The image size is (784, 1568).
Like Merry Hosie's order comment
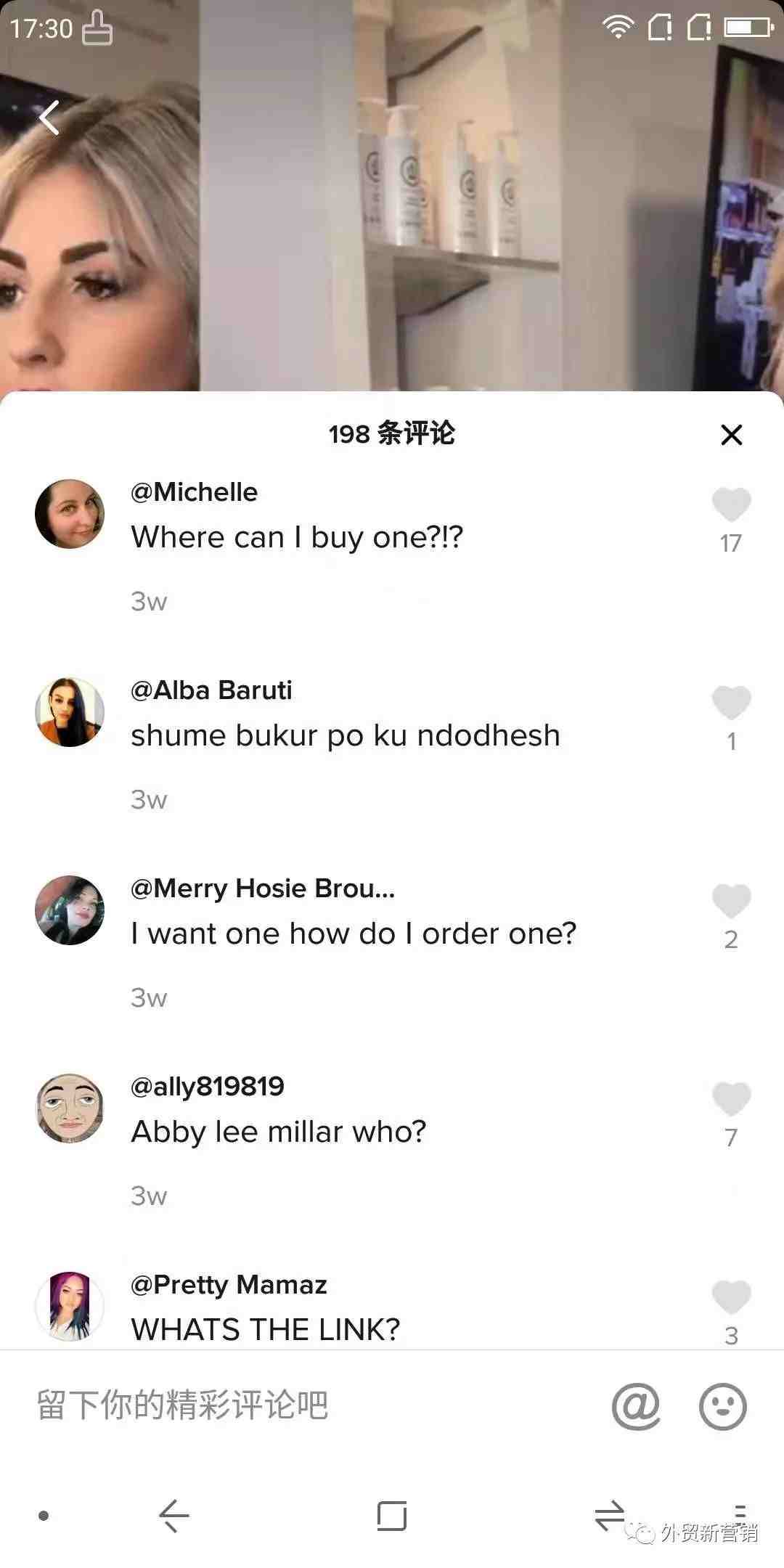[731, 902]
